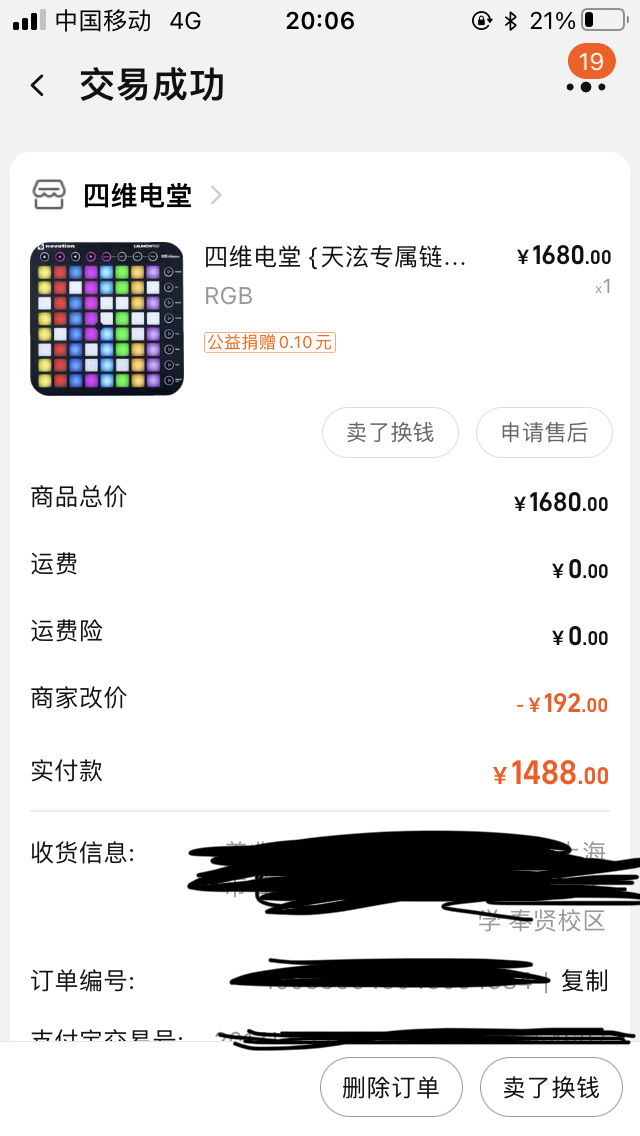The image size is (640, 1136).
Task: Delete this order with 删除订单
Action: click(x=391, y=1087)
